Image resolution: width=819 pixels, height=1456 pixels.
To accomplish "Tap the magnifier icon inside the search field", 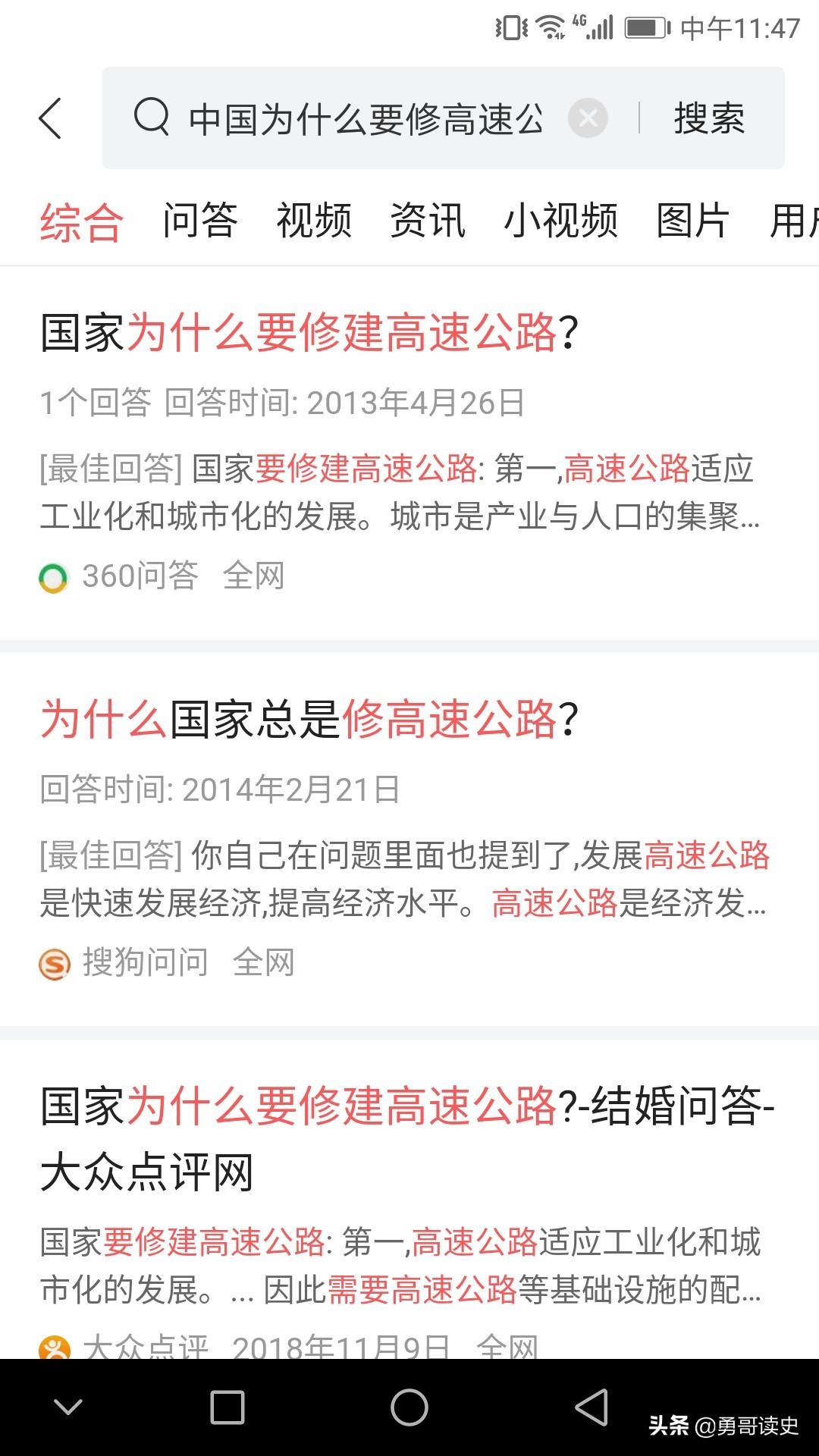I will pos(152,119).
